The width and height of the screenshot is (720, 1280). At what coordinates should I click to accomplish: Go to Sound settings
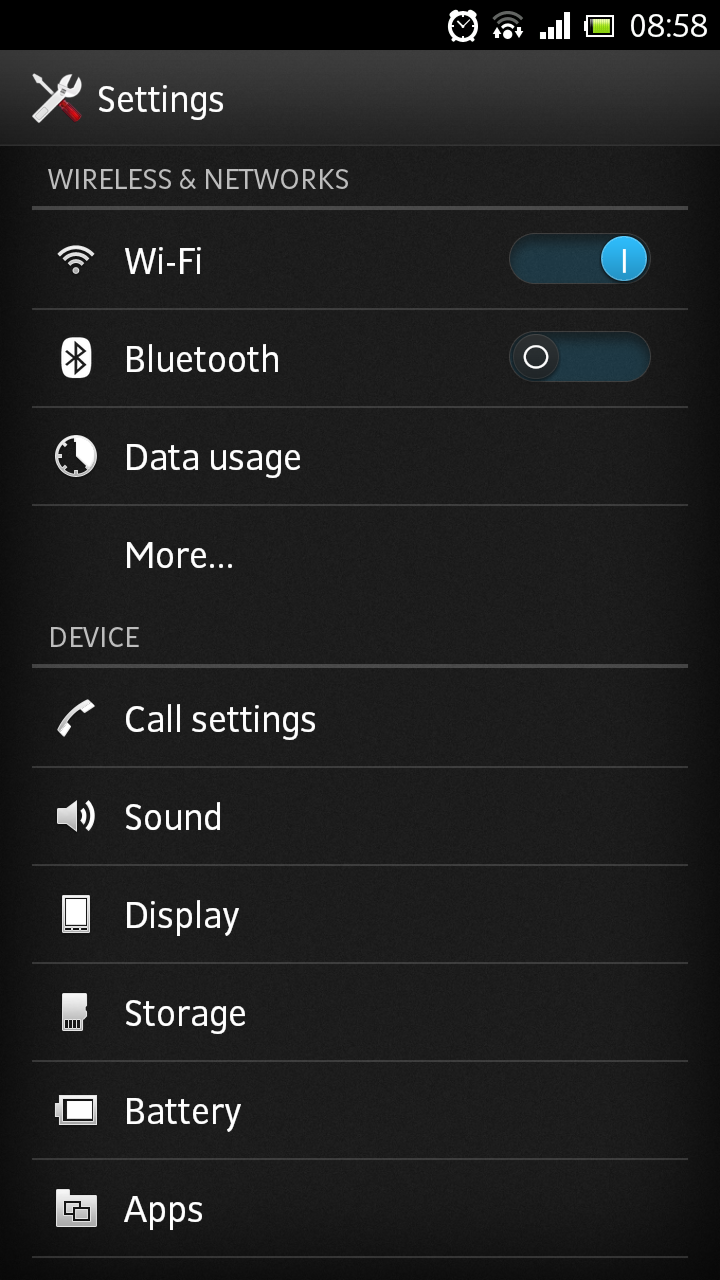tap(360, 816)
